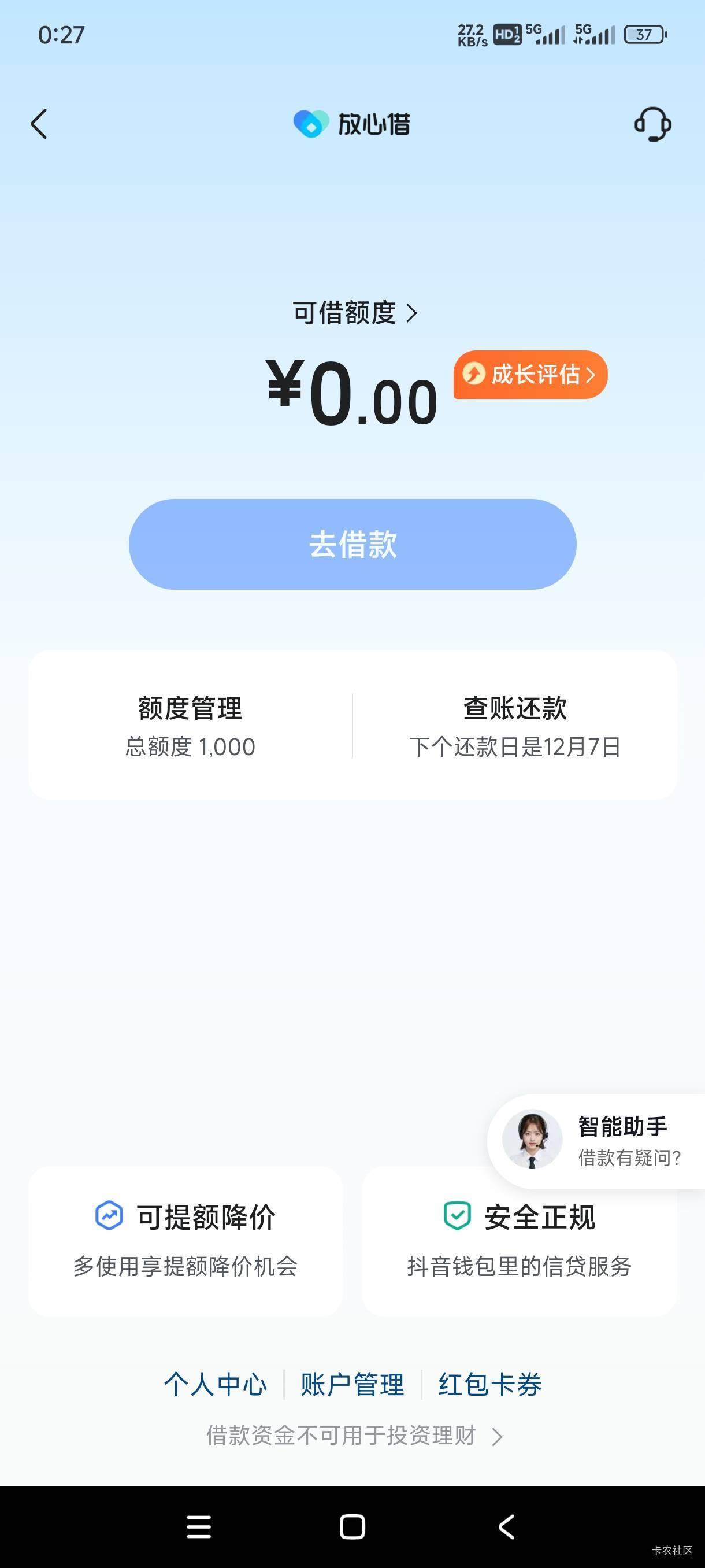The width and height of the screenshot is (705, 1568).
Task: View 可提额降价 card
Action: 185,1241
